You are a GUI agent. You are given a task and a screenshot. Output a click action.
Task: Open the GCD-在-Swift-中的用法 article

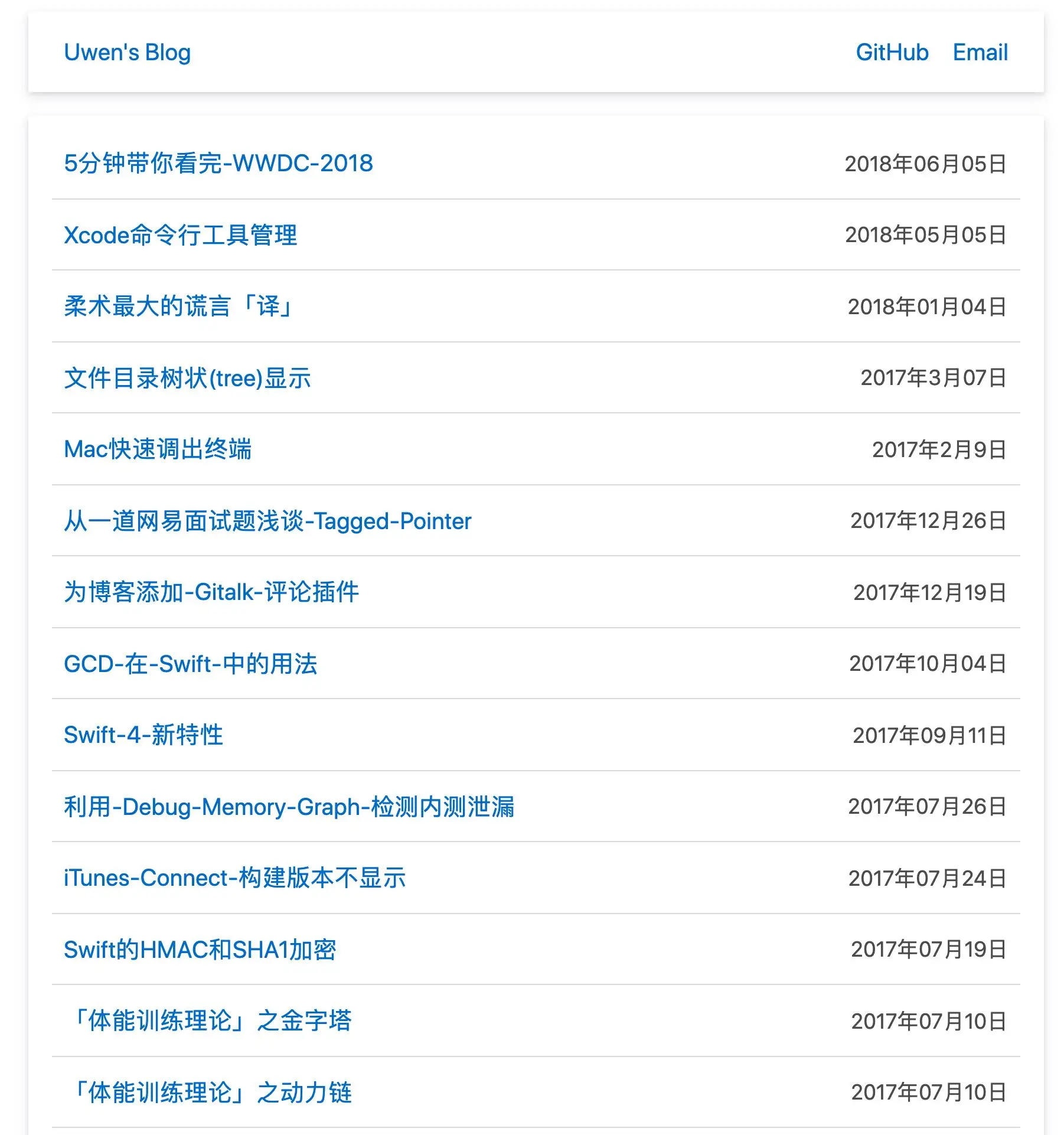pyautogui.click(x=190, y=664)
